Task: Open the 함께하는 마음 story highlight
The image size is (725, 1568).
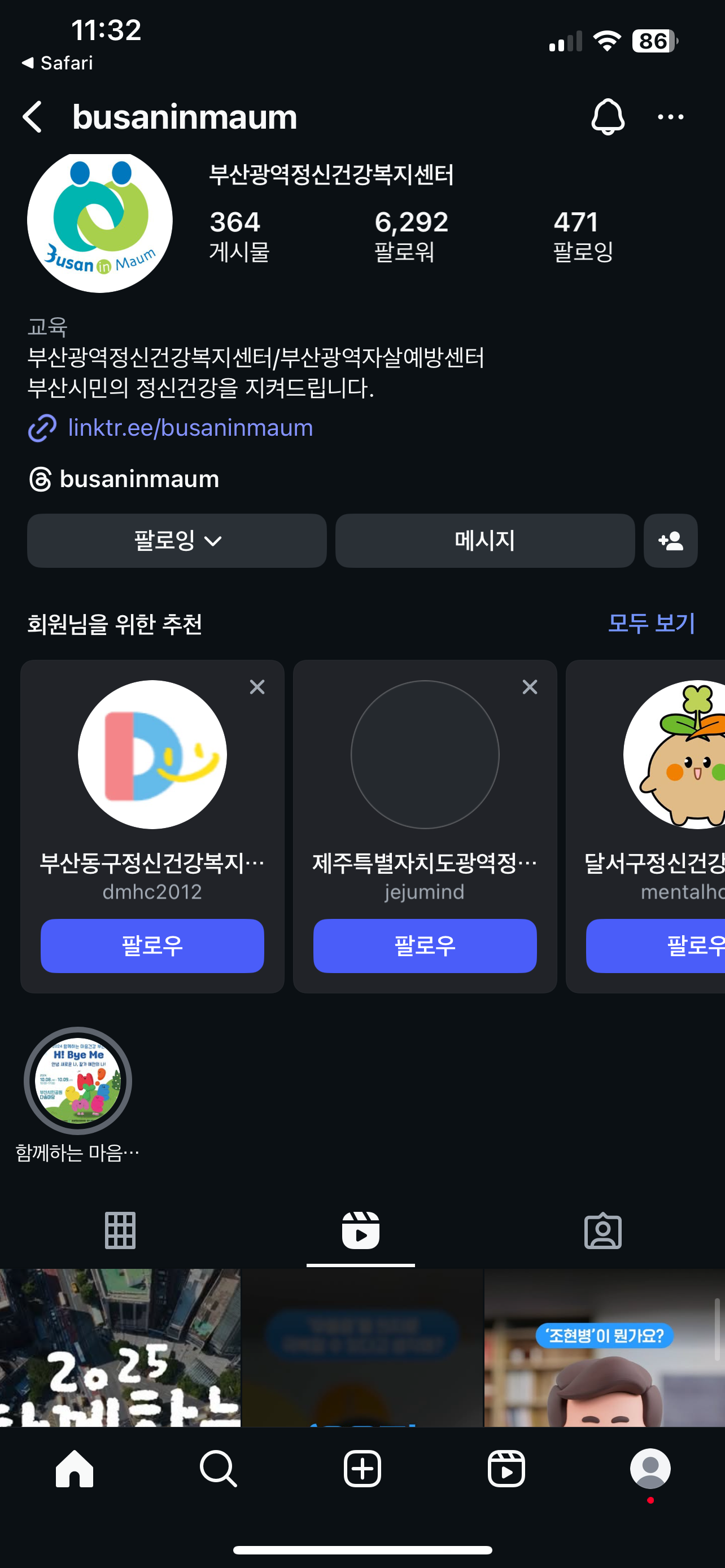Action: [78, 1081]
